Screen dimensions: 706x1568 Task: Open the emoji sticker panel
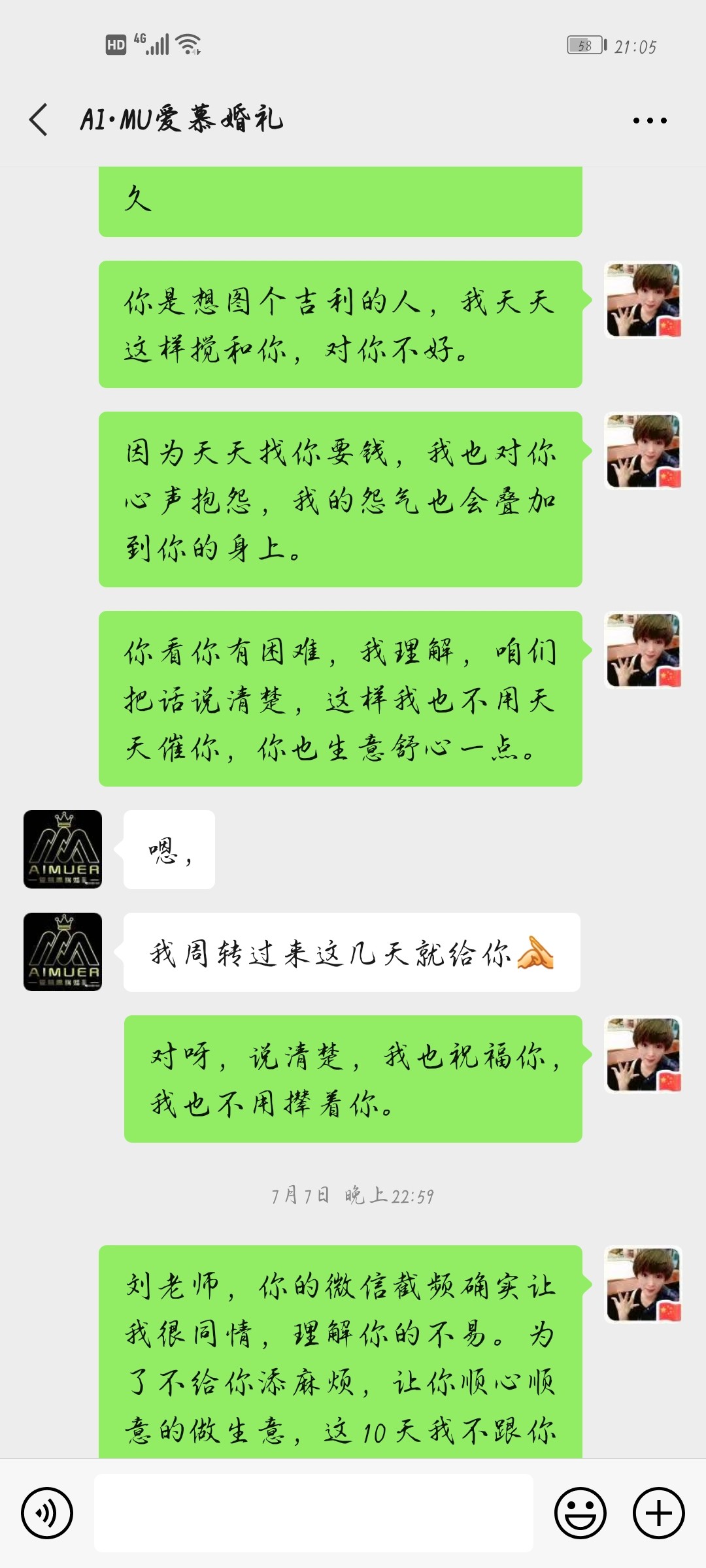[580, 1513]
